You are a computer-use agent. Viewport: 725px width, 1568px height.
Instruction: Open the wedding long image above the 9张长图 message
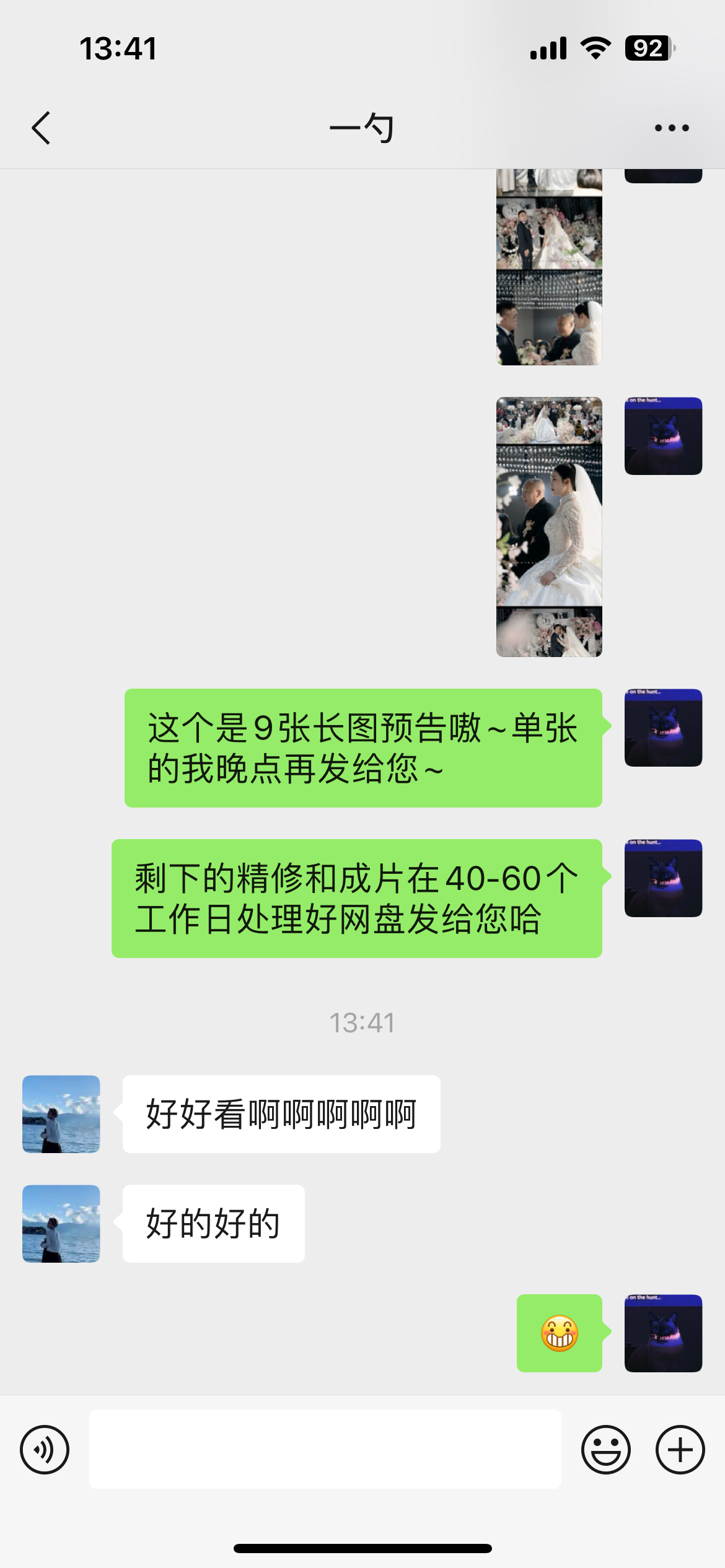[549, 527]
